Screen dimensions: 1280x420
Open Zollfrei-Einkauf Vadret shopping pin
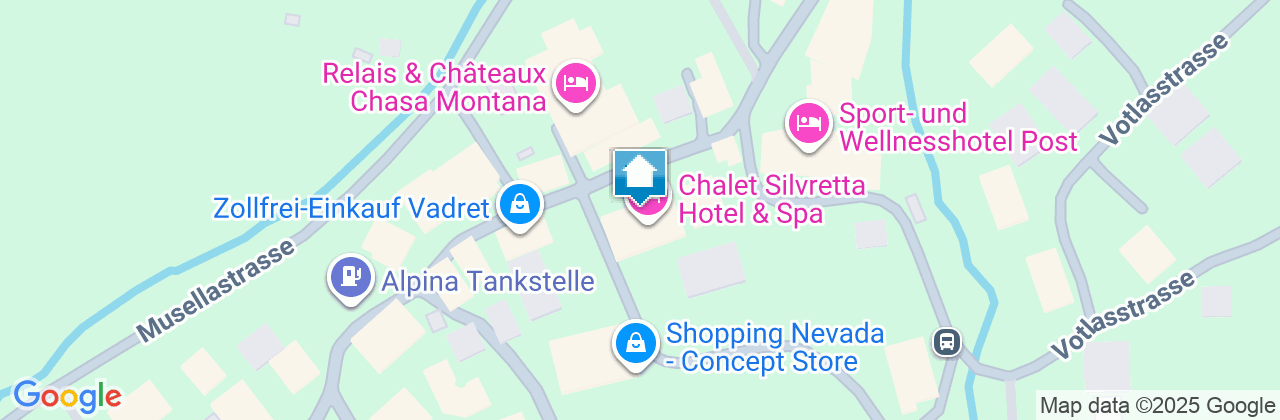pyautogui.click(x=520, y=204)
